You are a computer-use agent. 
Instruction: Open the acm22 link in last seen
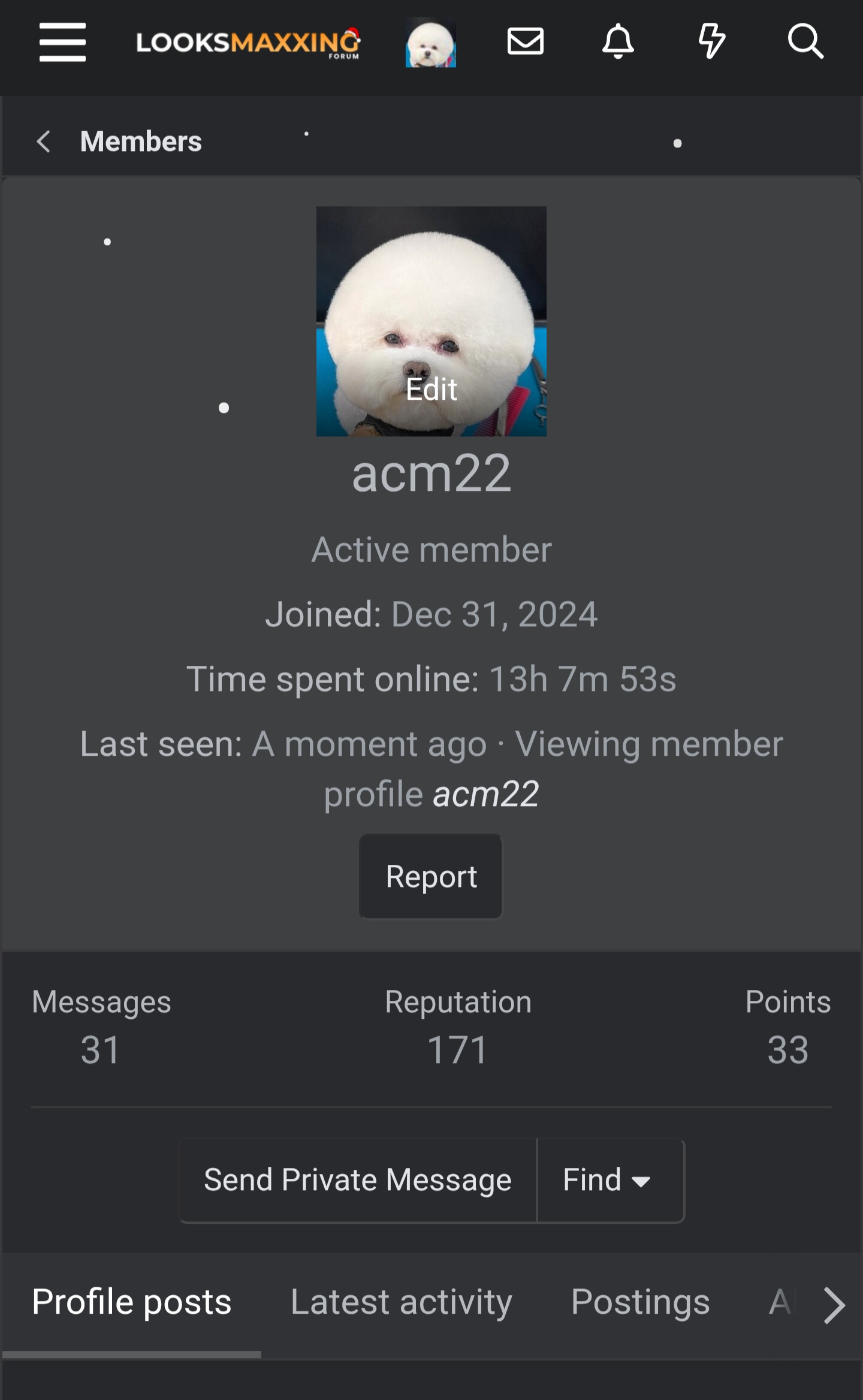coord(486,795)
